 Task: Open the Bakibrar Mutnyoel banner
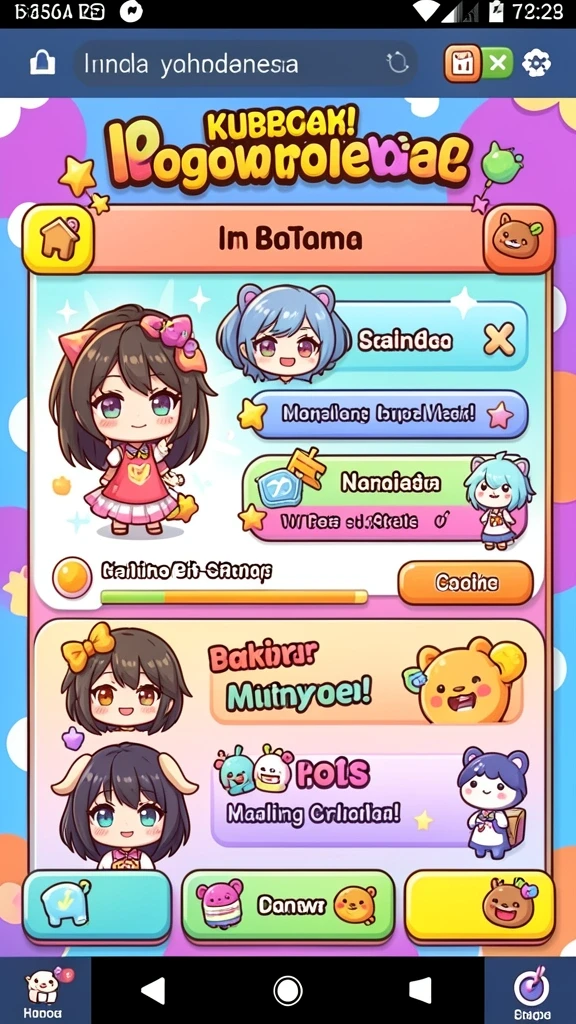(367, 682)
